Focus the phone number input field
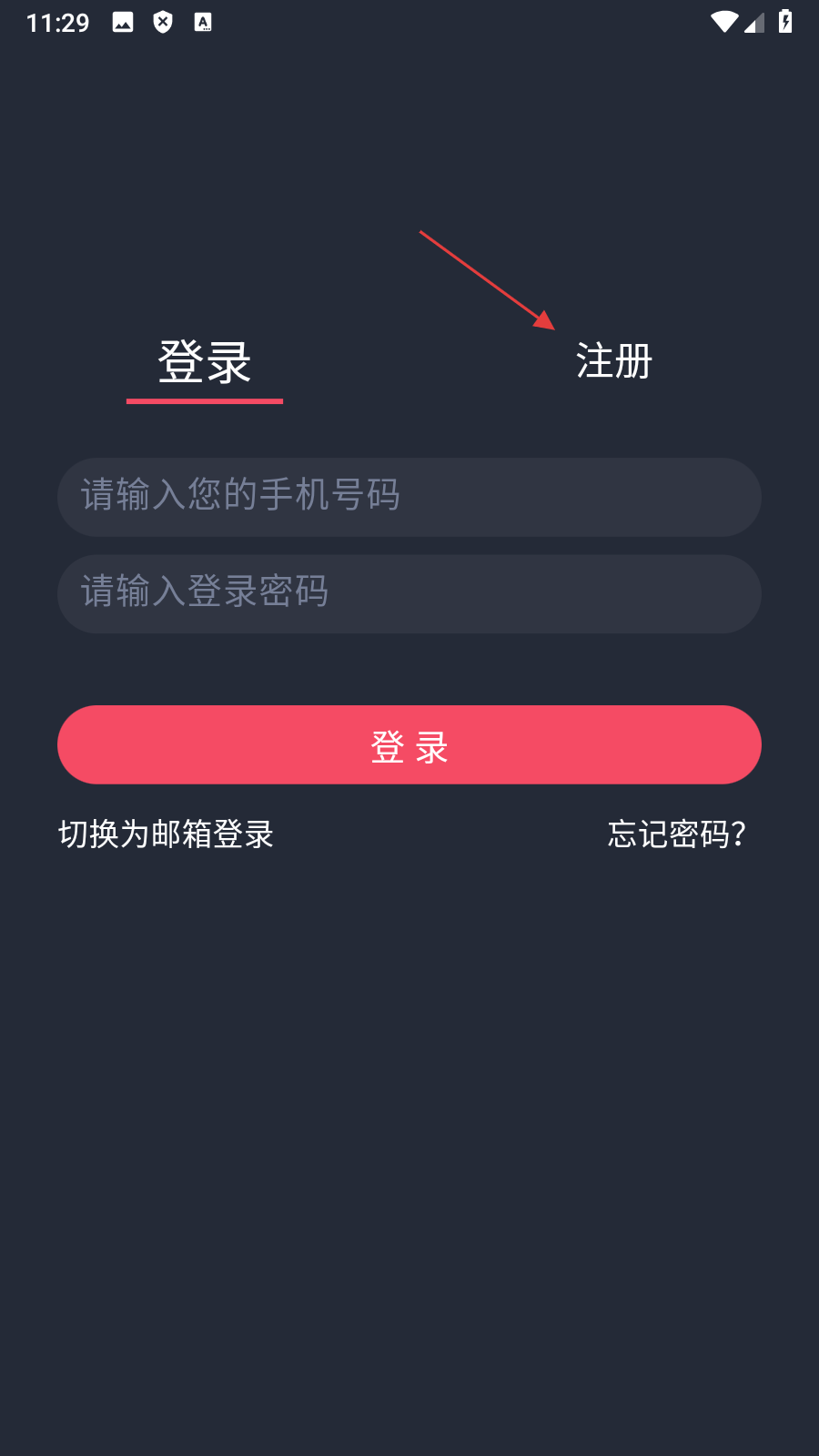The width and height of the screenshot is (819, 1456). click(409, 497)
